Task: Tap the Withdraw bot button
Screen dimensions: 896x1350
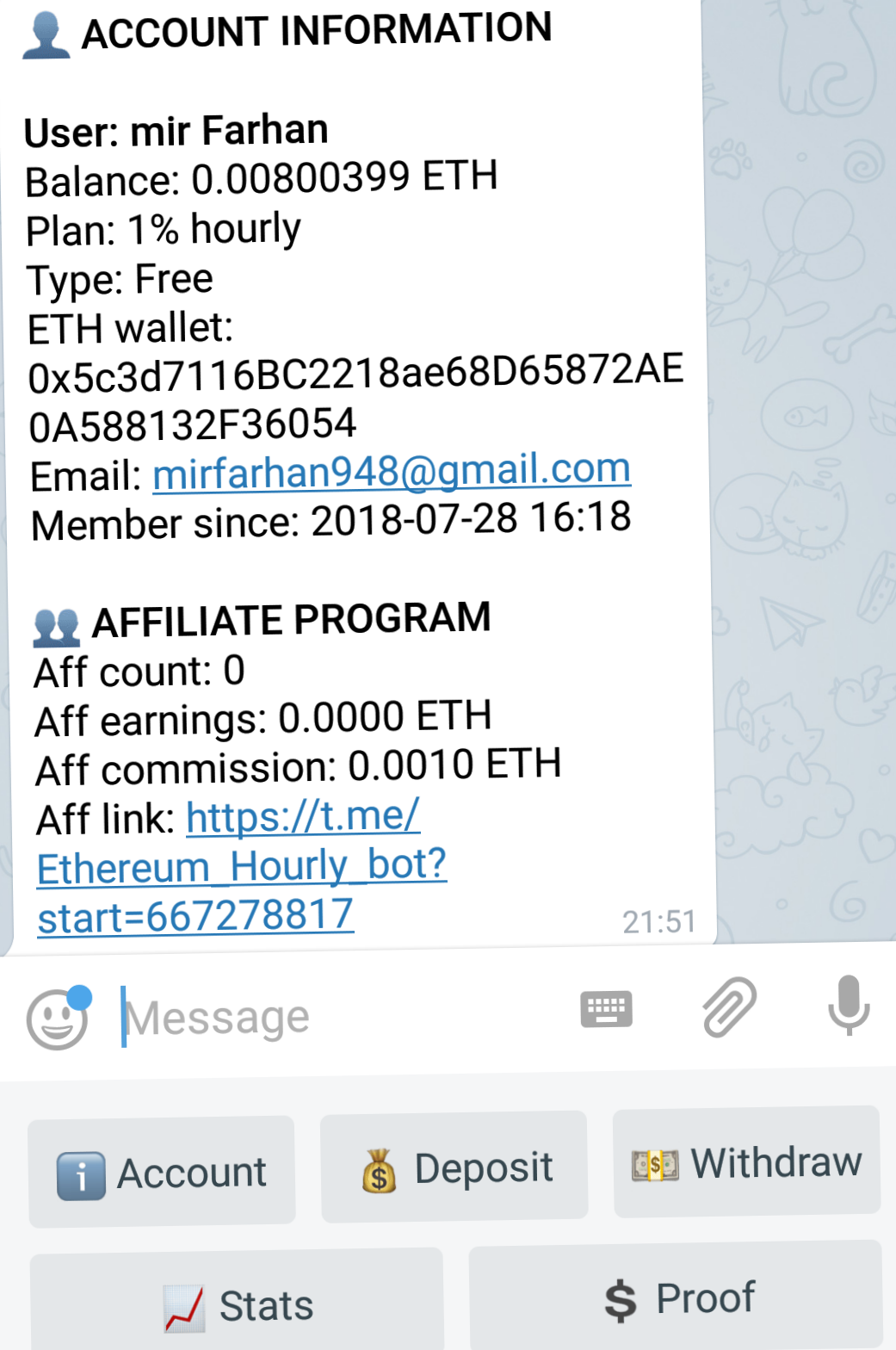Action: (746, 1161)
